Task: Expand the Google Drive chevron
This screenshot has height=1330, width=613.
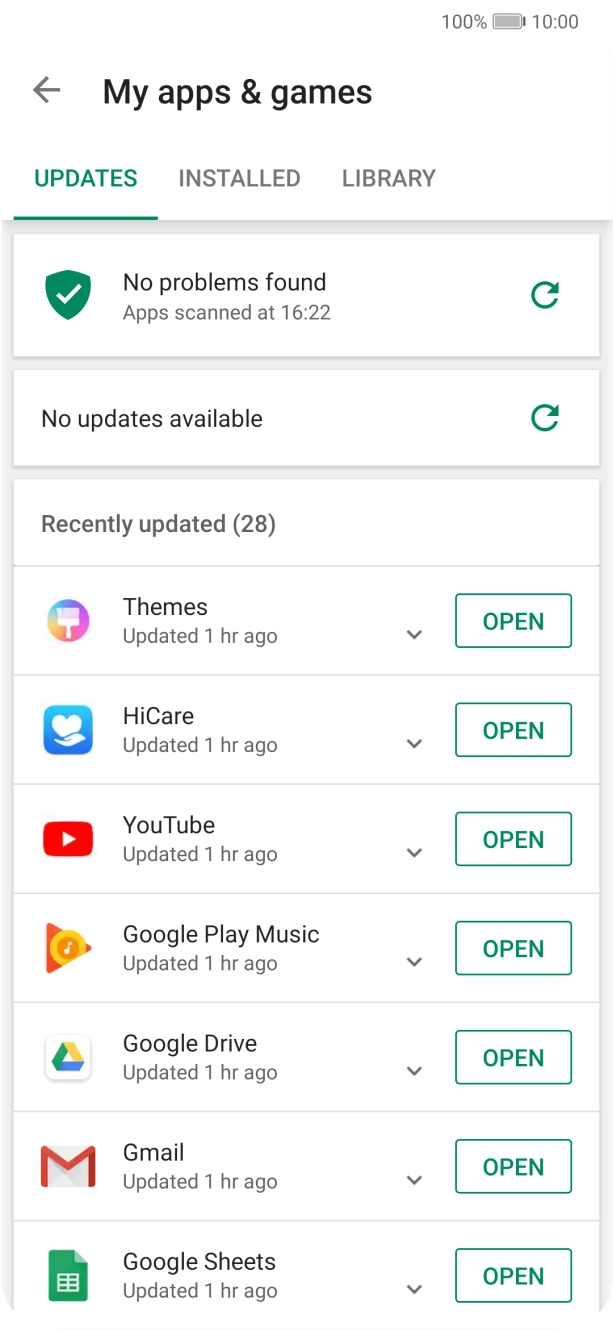Action: point(414,1071)
